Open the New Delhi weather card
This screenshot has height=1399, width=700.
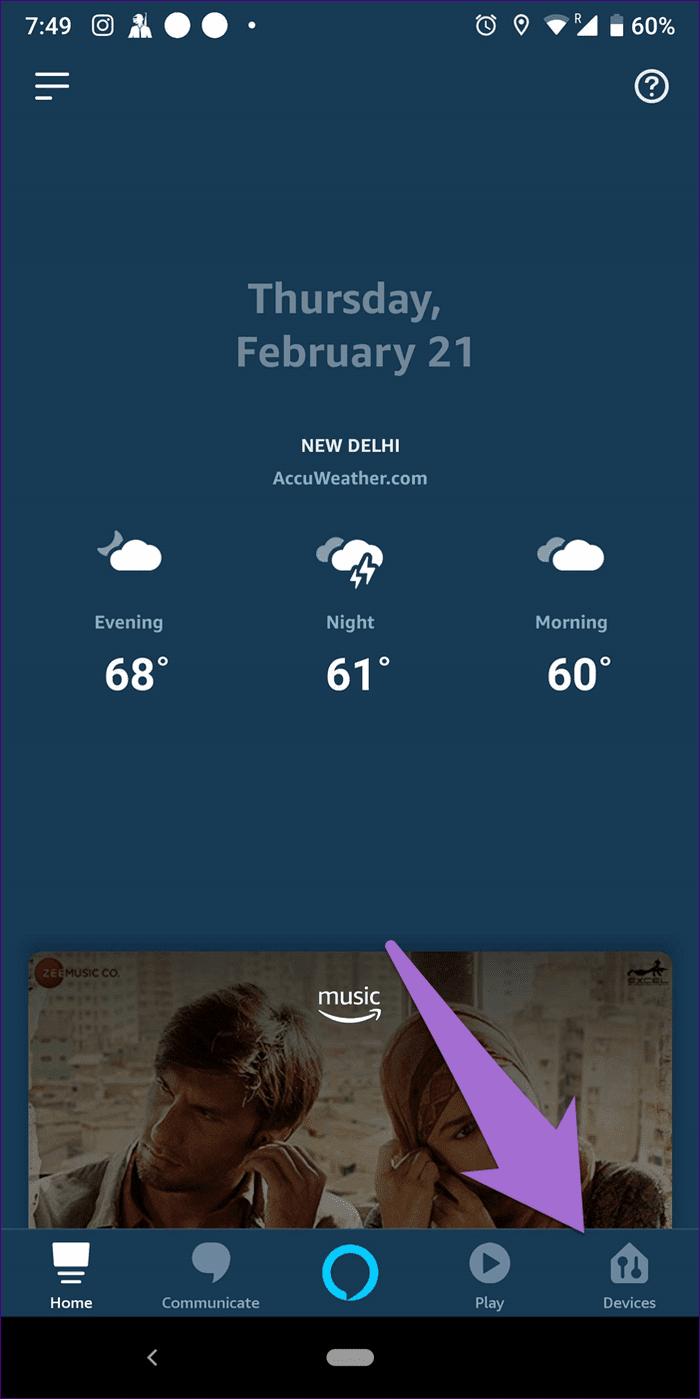(350, 568)
